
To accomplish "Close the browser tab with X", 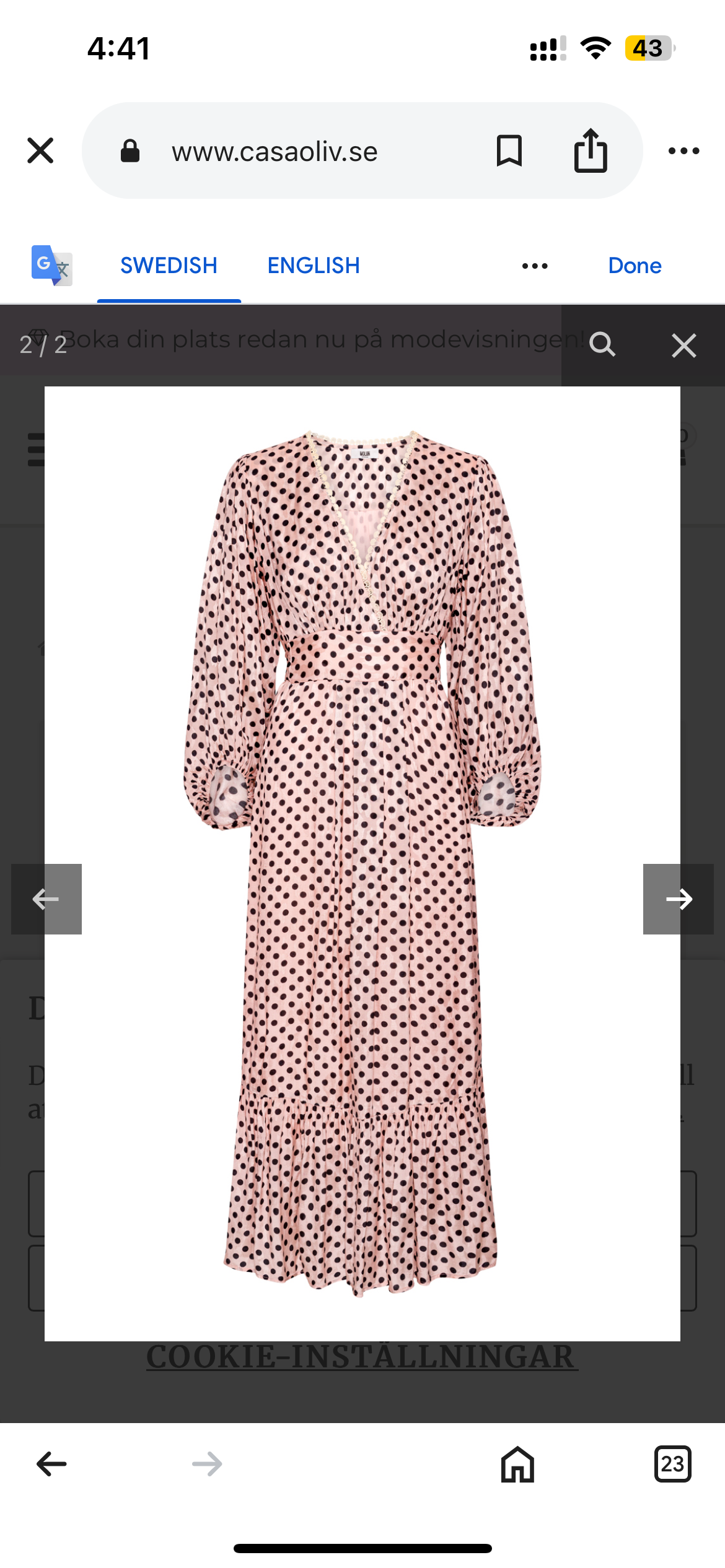I will point(40,150).
